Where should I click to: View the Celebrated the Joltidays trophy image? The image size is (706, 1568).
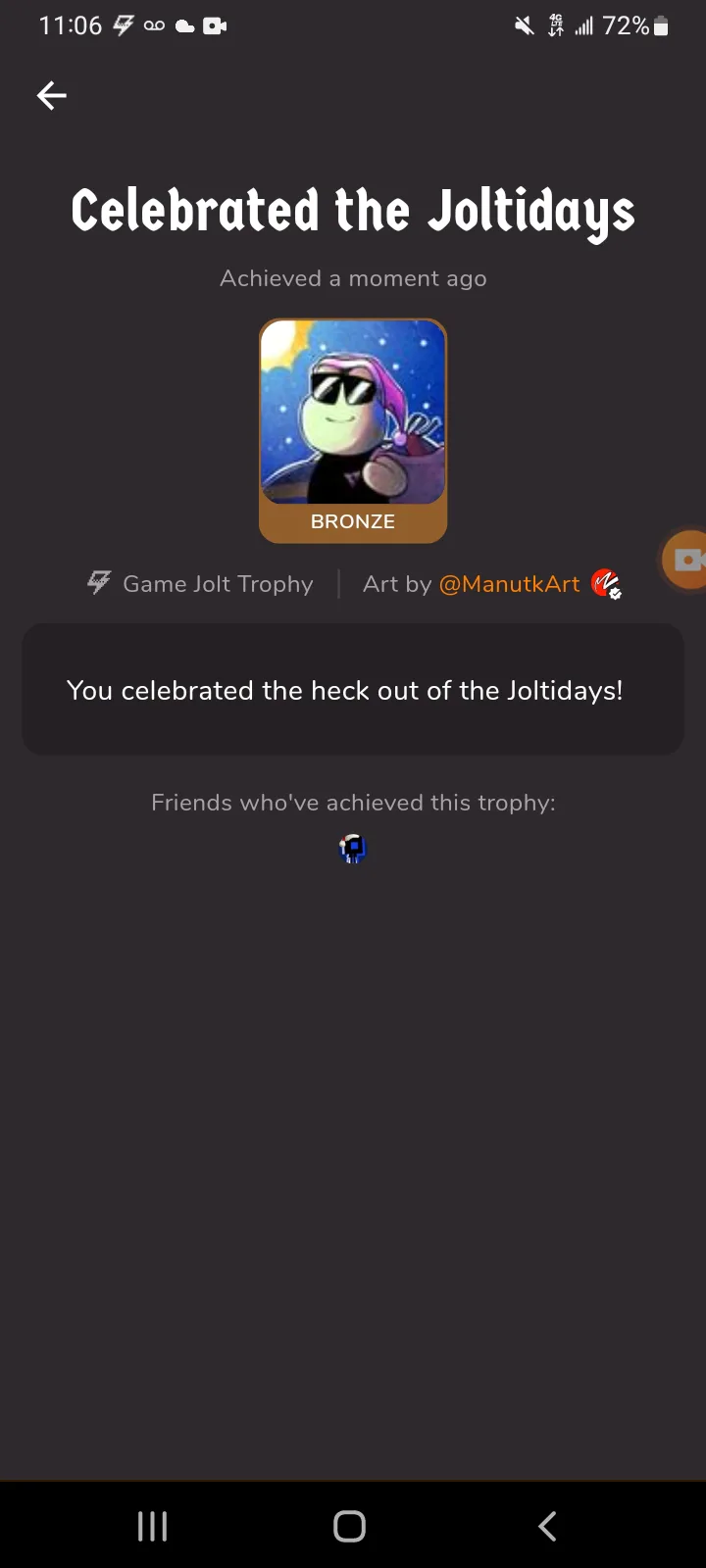(x=353, y=413)
